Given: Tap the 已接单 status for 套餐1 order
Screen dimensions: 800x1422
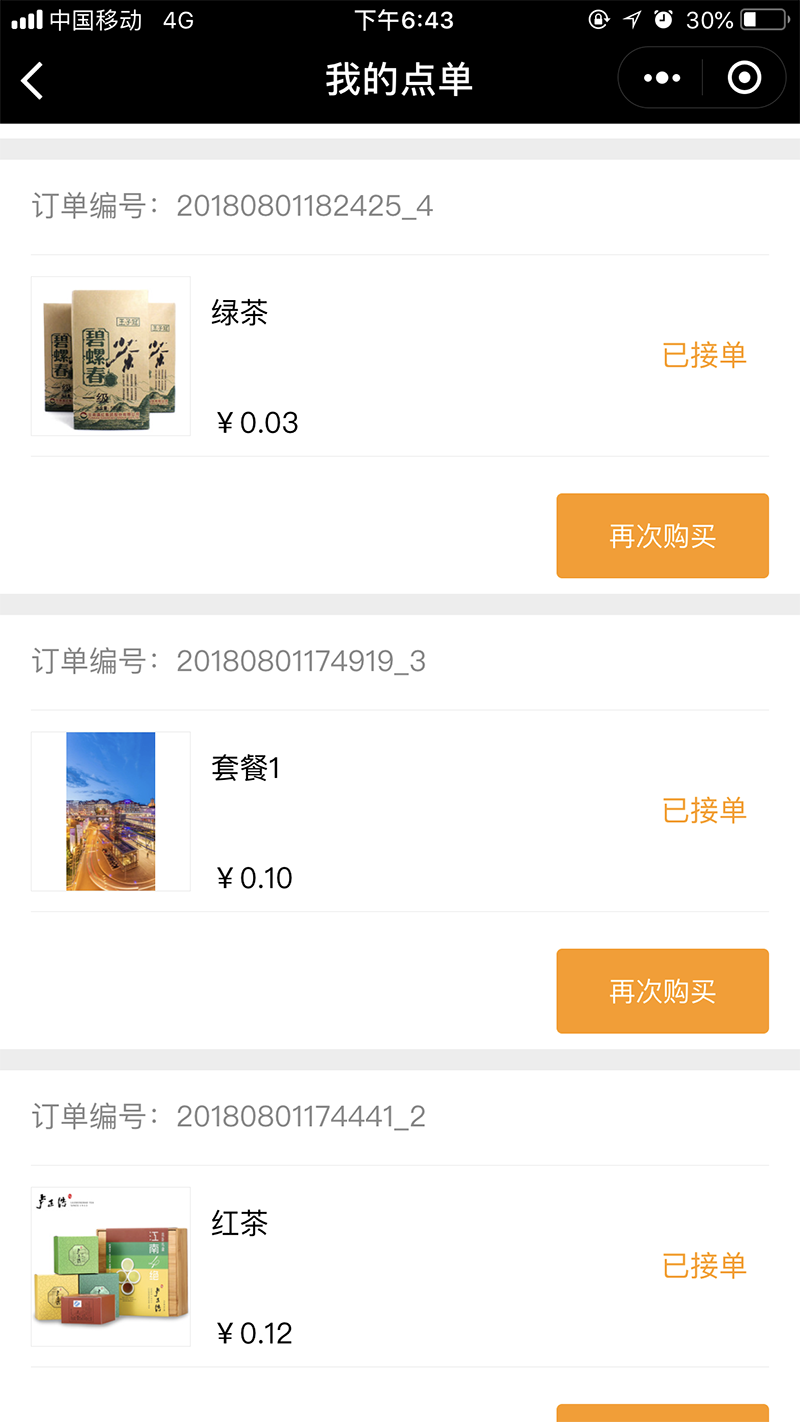Looking at the screenshot, I should click(704, 811).
